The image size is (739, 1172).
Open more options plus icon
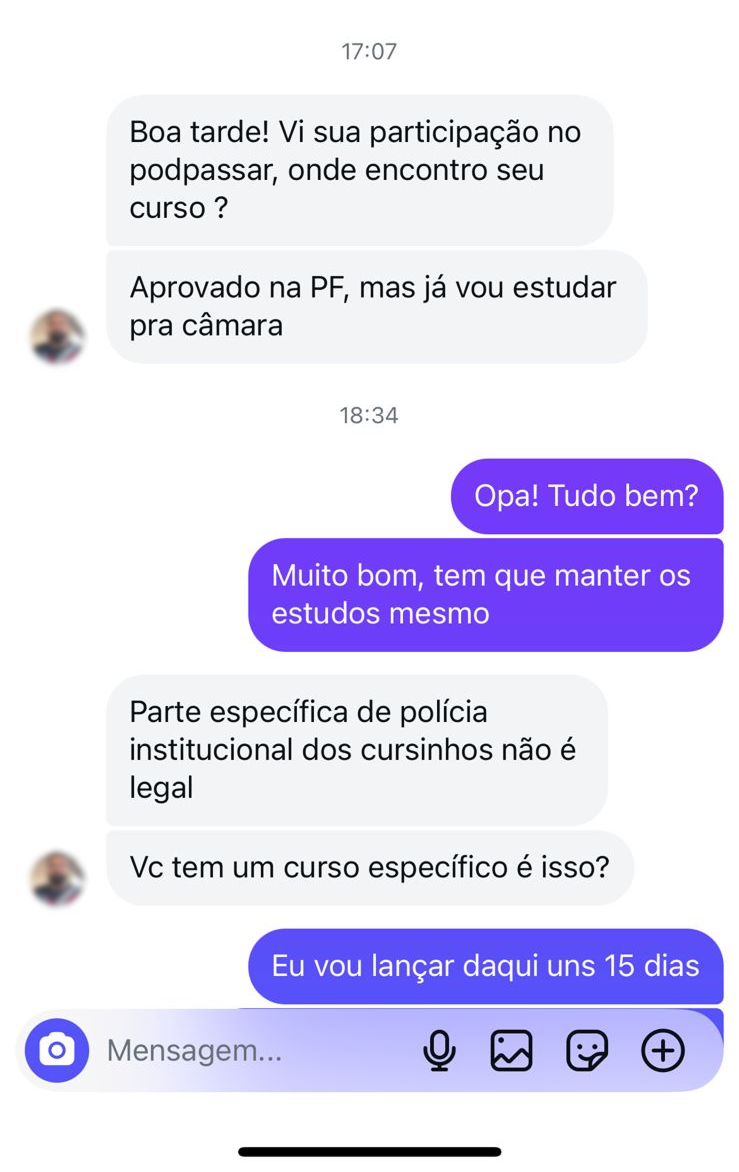pos(663,1050)
